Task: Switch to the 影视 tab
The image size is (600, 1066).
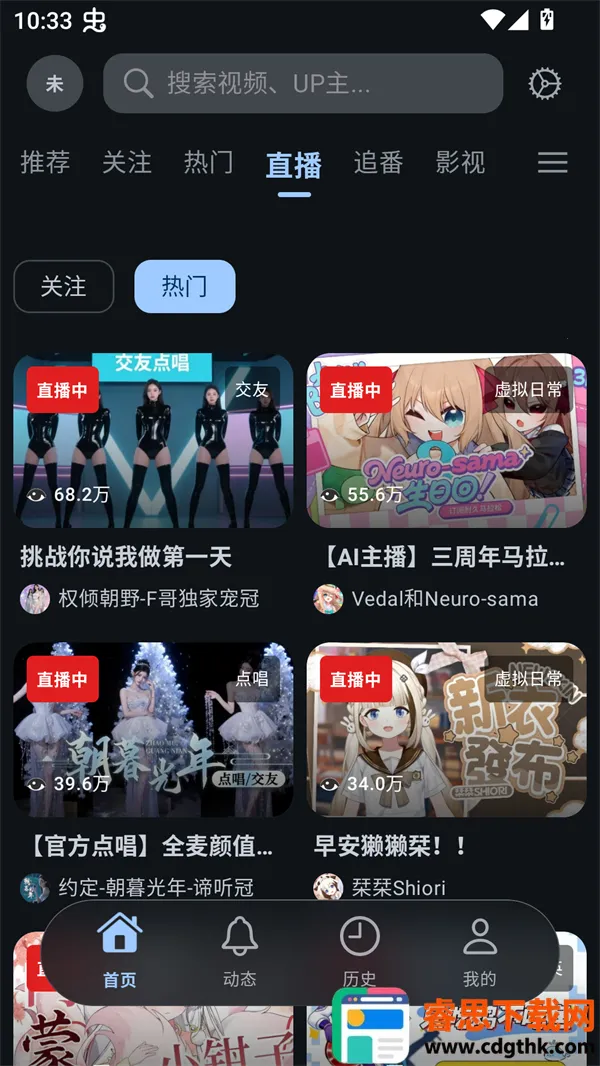Action: [x=461, y=162]
